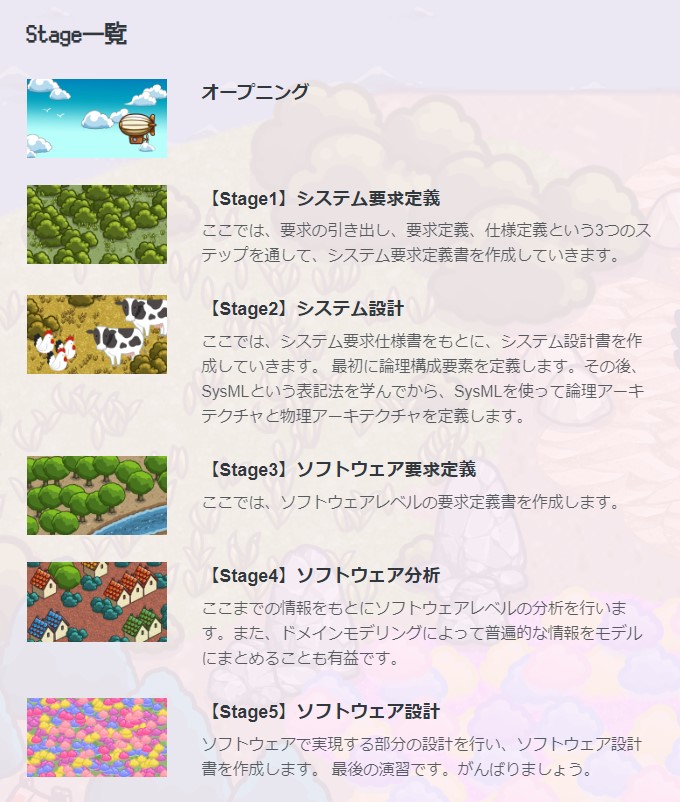Choose Stage3 ソフトウェア要求定義
Viewport: 680px width, 802px height.
click(x=339, y=469)
